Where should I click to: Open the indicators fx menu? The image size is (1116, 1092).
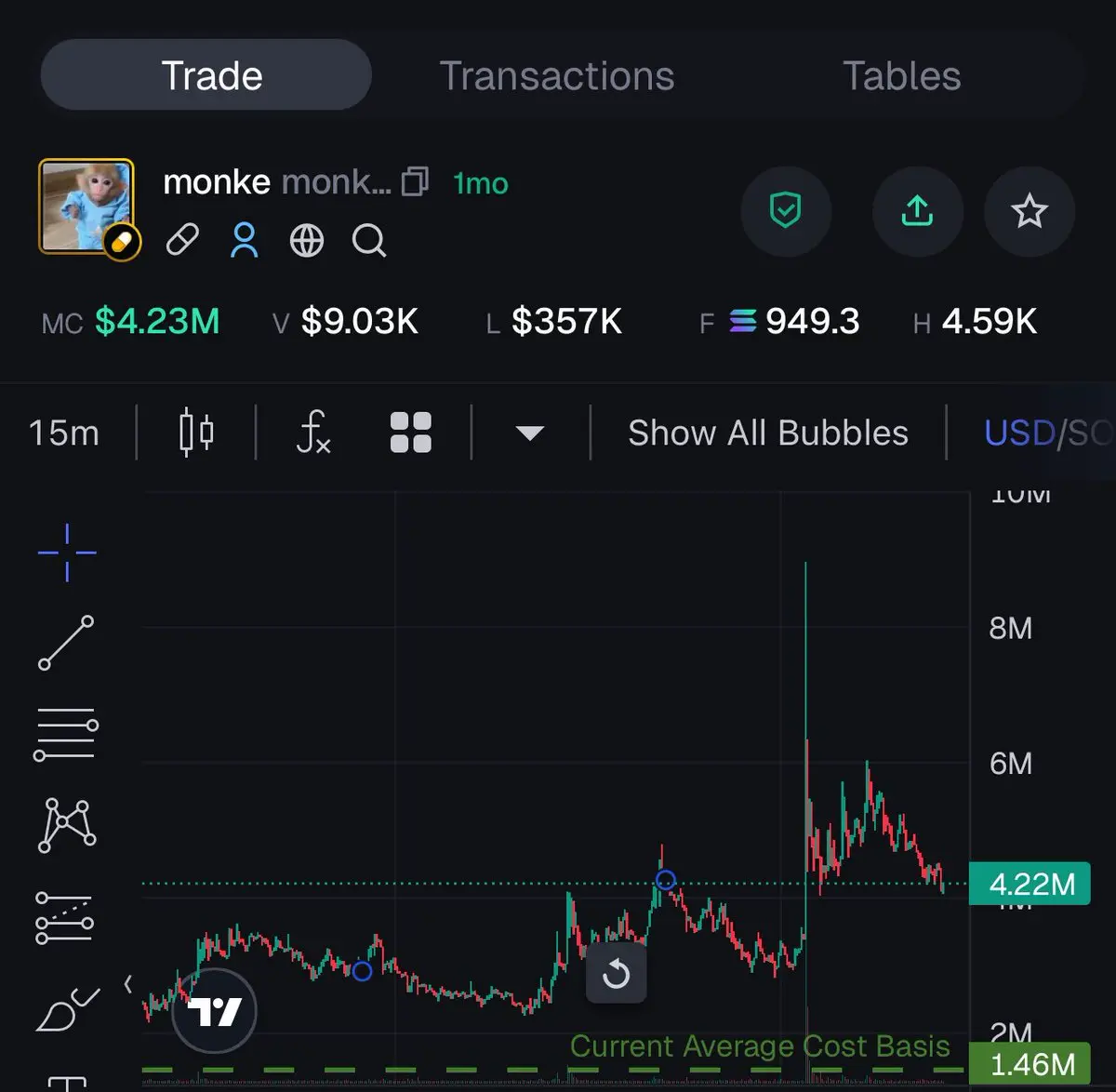[313, 433]
